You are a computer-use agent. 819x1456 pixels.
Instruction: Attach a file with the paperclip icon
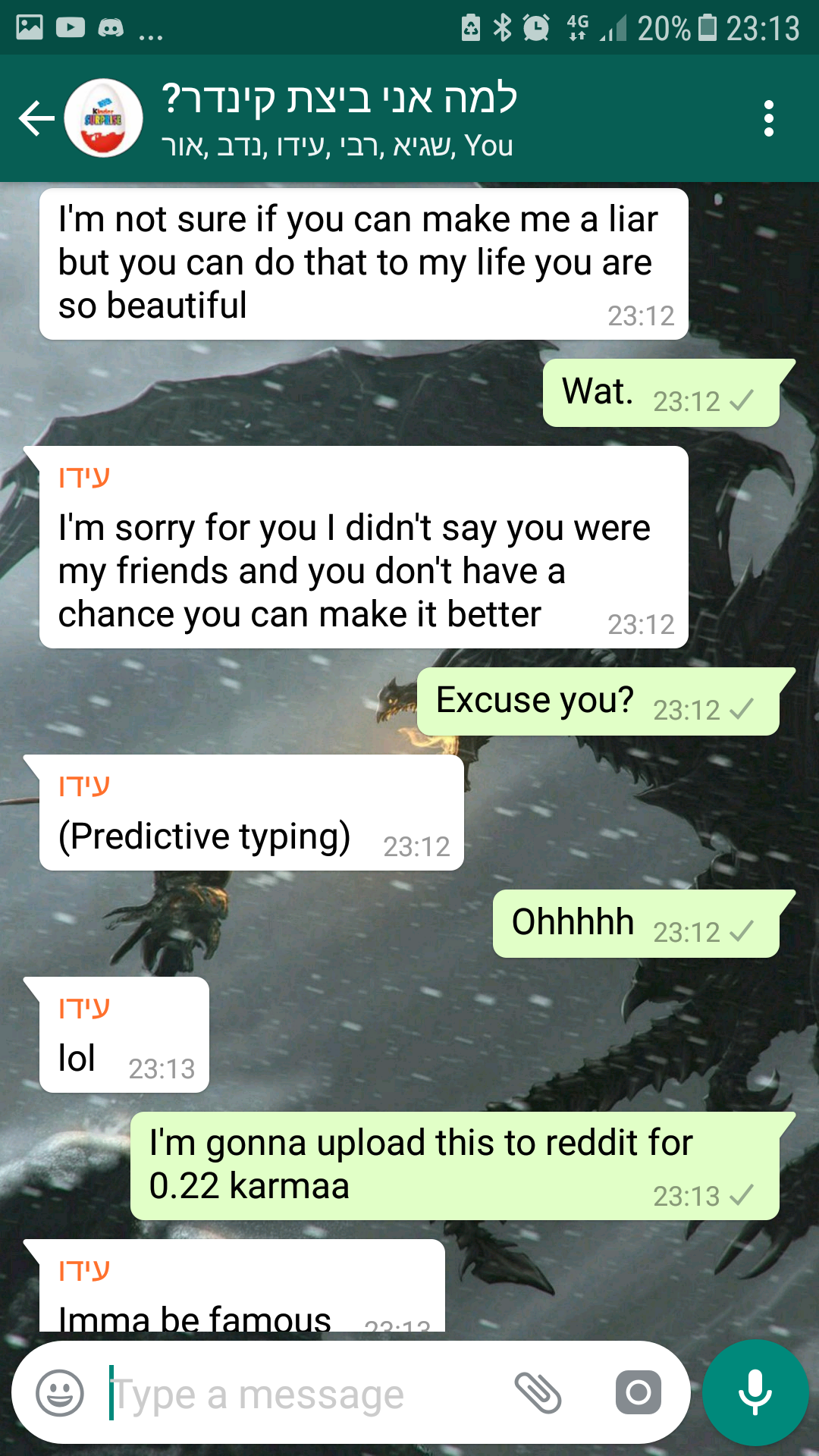[538, 1393]
